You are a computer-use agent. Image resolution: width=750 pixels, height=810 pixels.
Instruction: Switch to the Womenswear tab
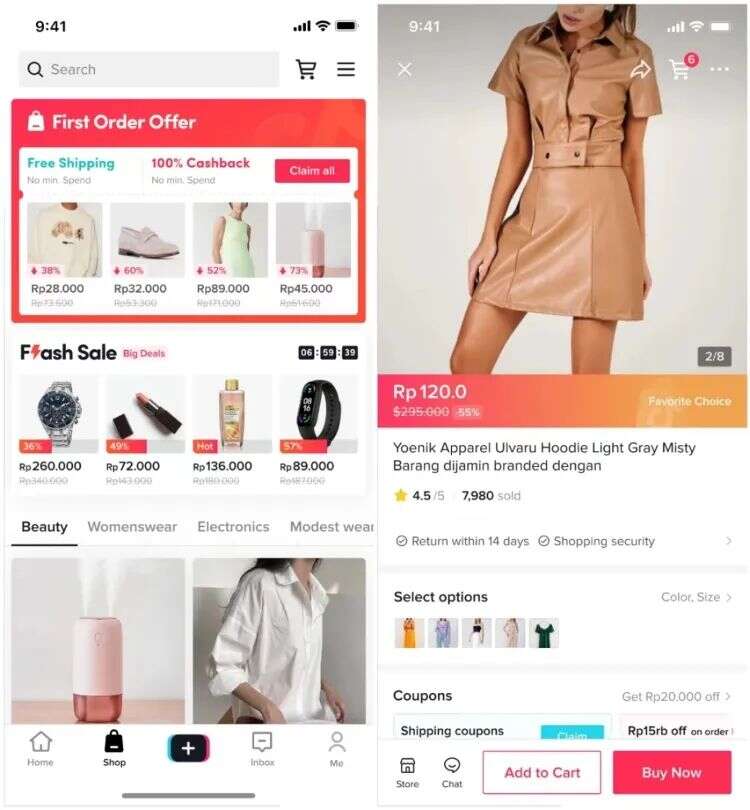[x=132, y=527]
